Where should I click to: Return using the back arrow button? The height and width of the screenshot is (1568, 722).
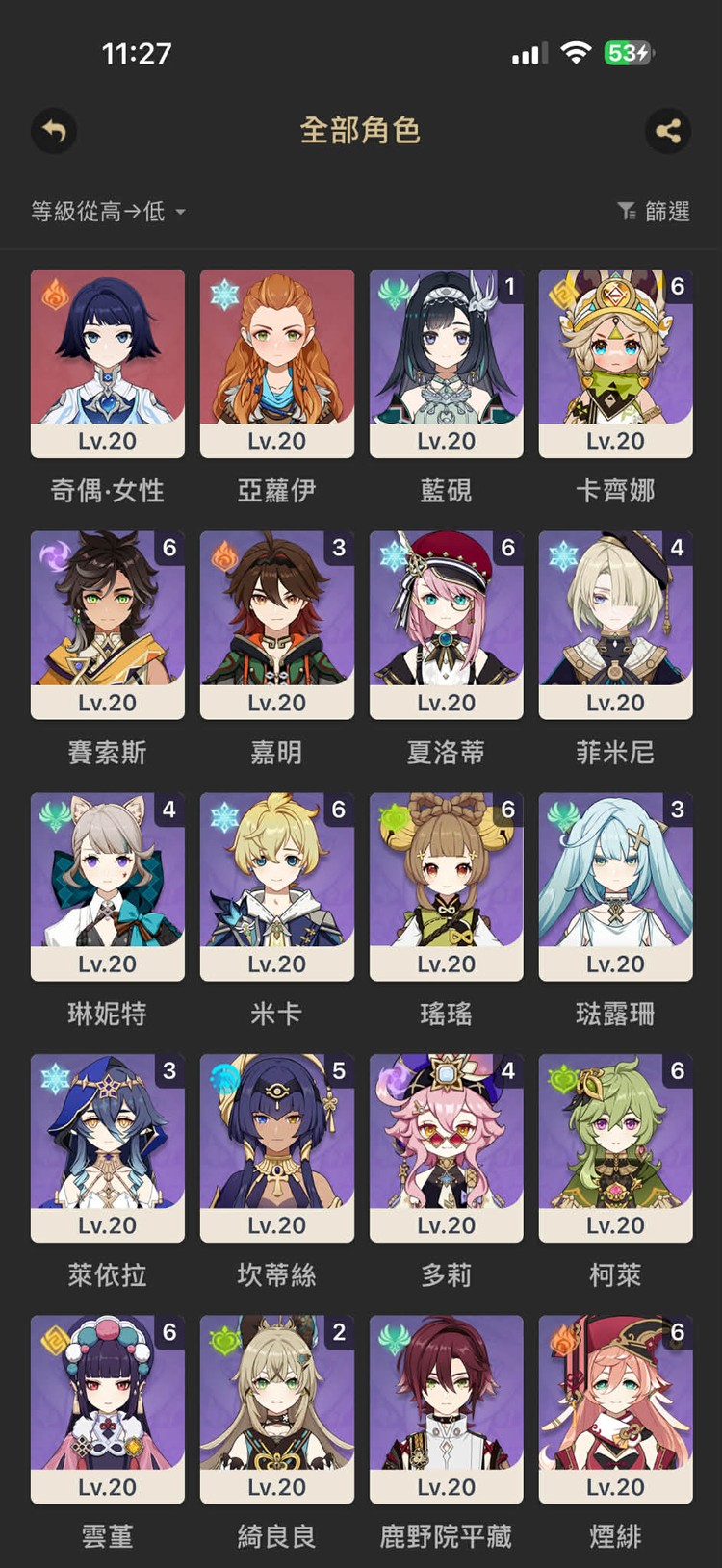54,131
